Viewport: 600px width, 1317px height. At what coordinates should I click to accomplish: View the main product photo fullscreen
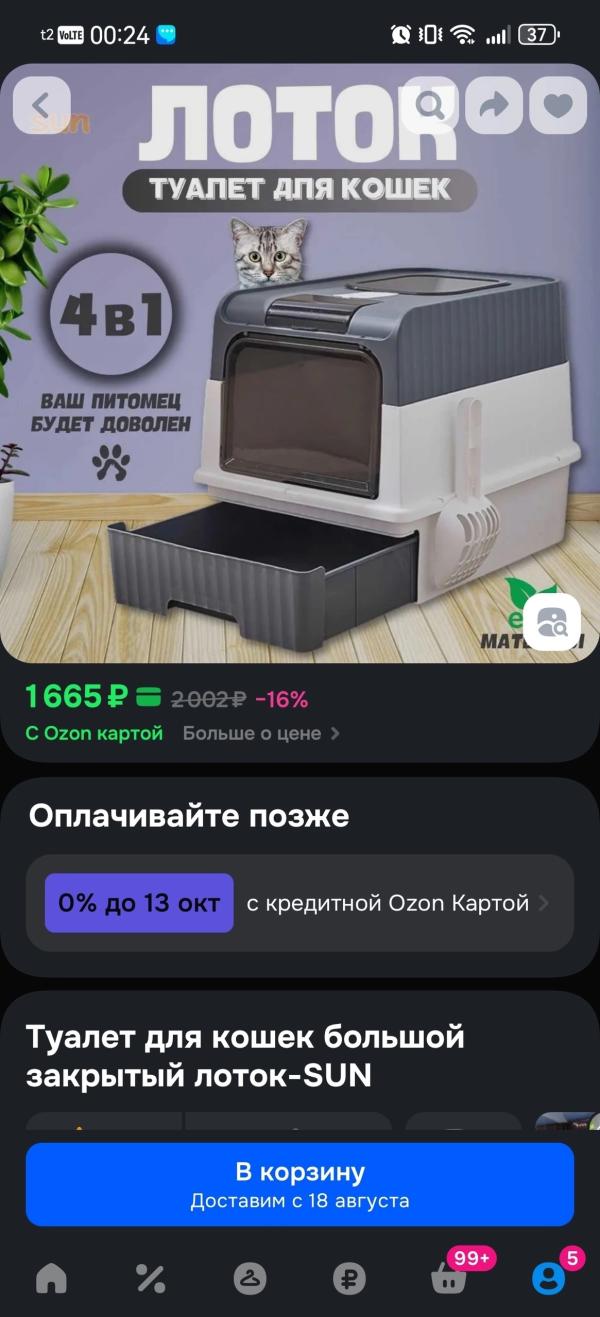300,400
